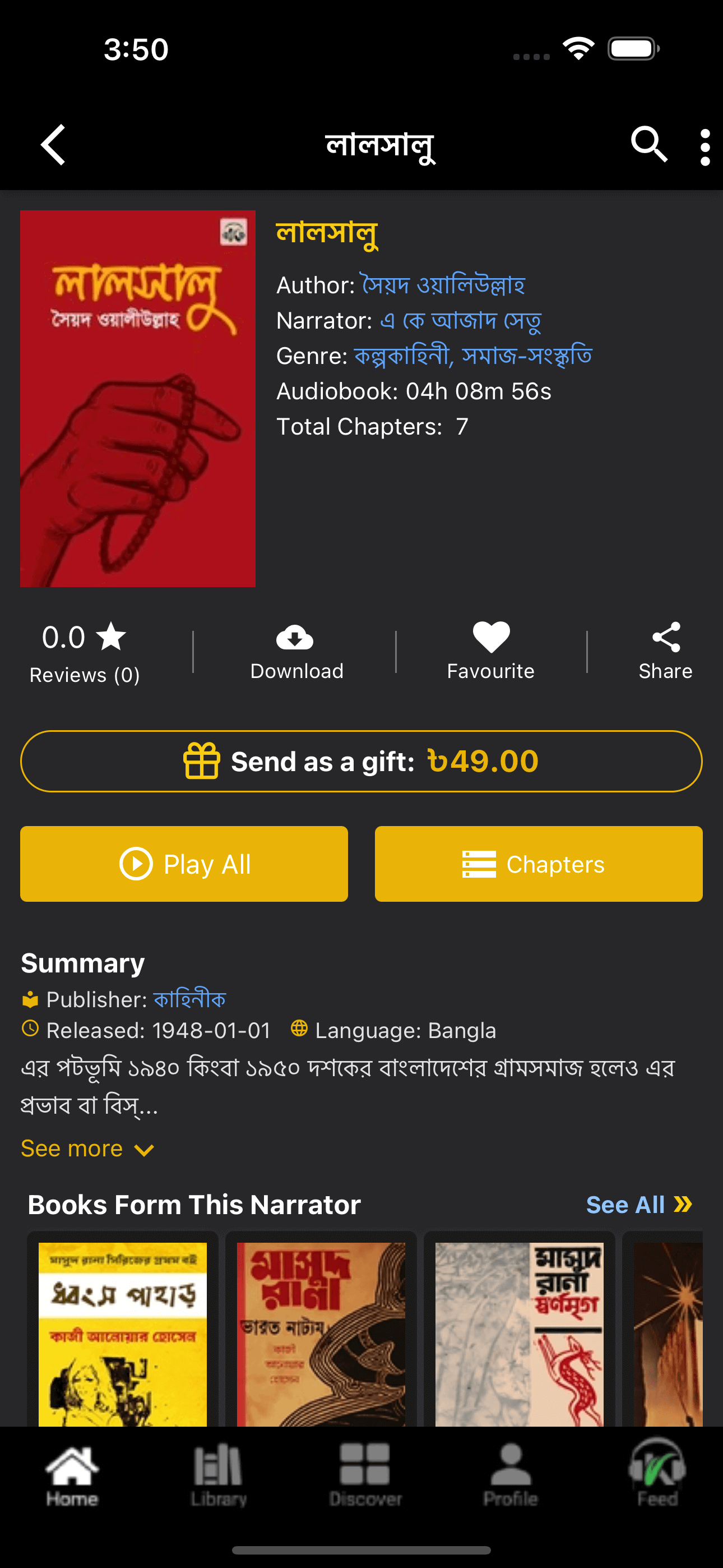The image size is (723, 1568).
Task: Start Play All
Action: pyautogui.click(x=184, y=864)
